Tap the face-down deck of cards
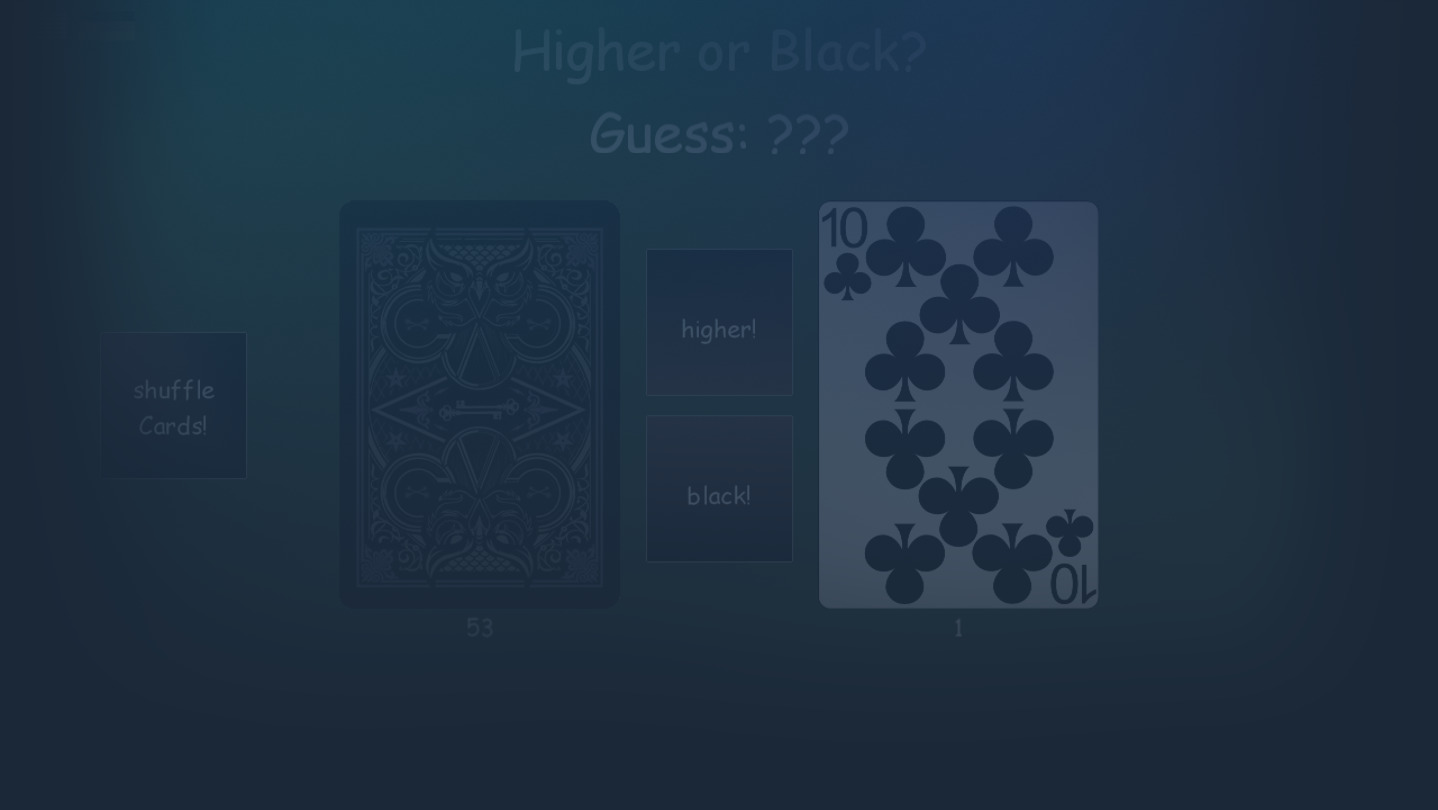This screenshot has width=1438, height=810. coord(479,404)
